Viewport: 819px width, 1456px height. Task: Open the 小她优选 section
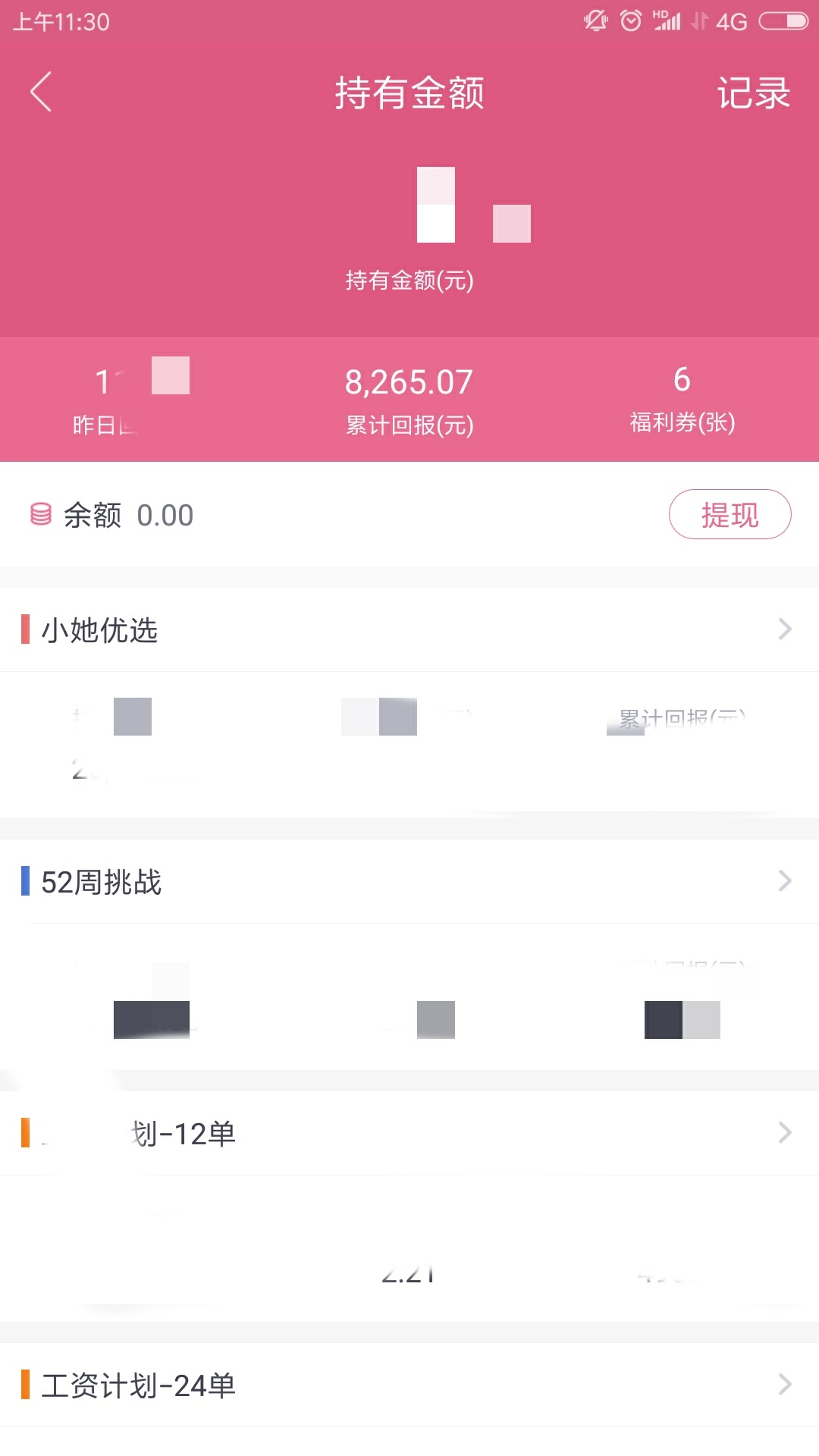(409, 629)
